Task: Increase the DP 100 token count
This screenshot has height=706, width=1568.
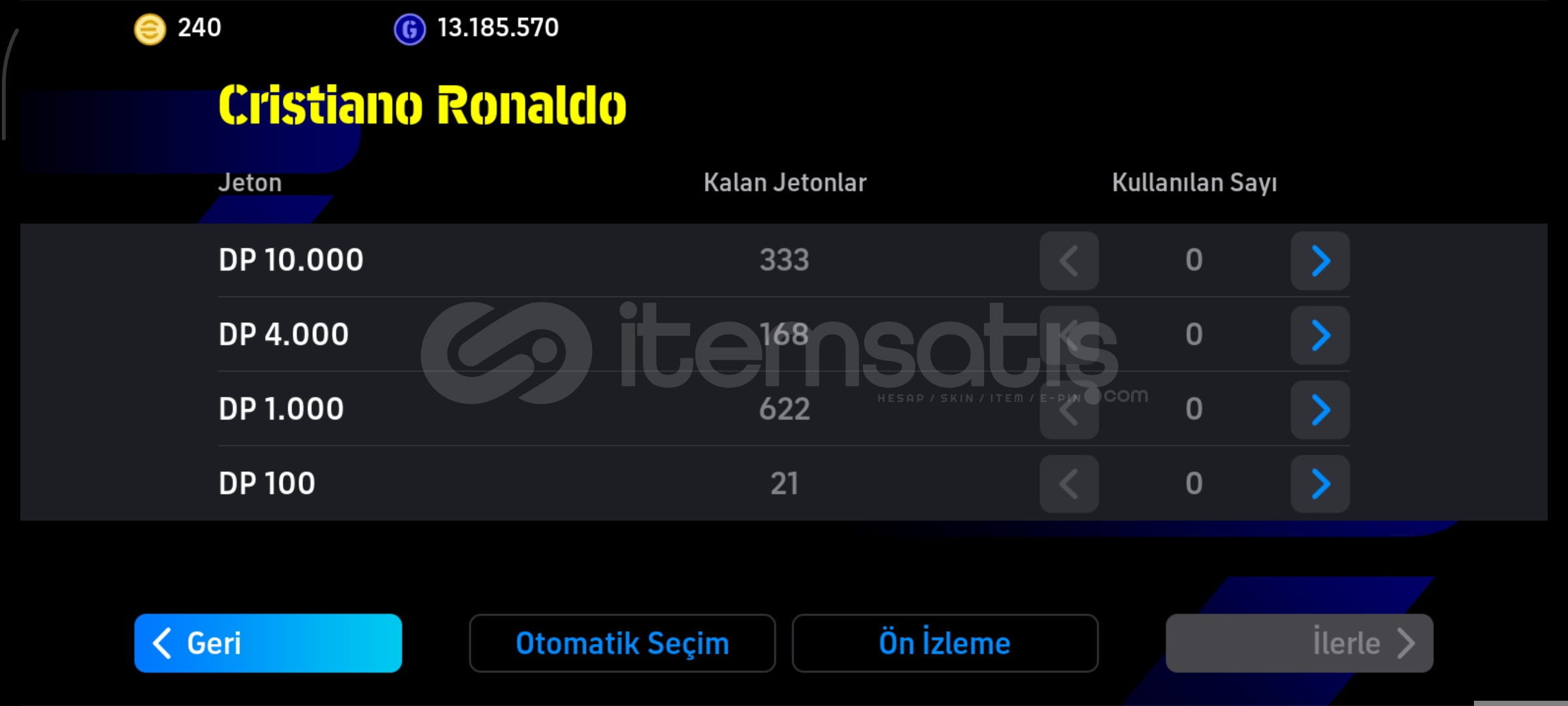Action: click(1320, 484)
